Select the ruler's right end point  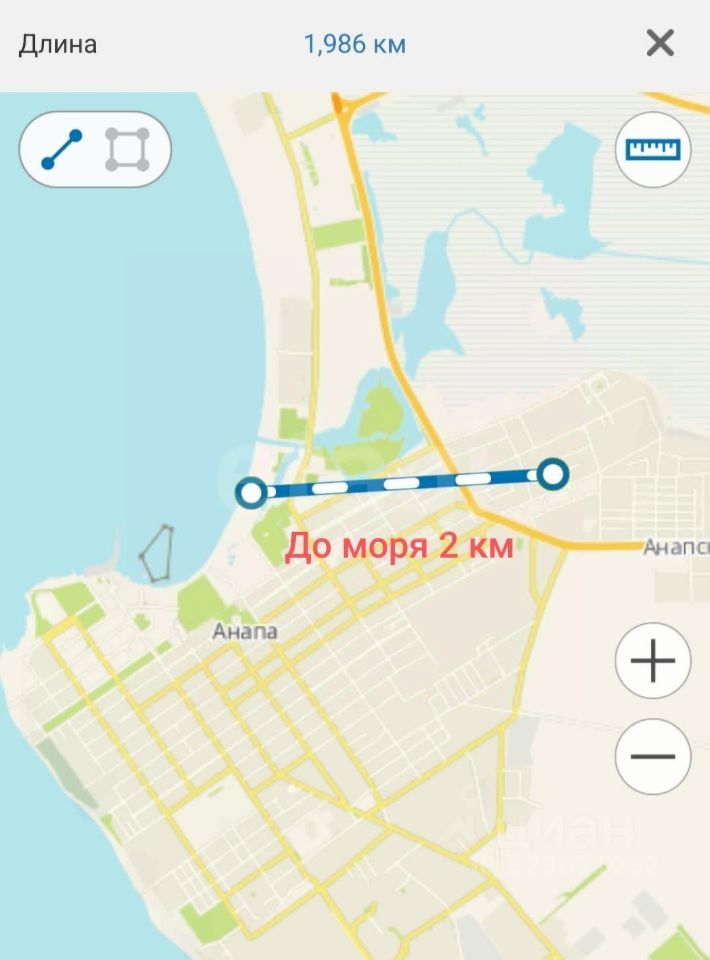point(553,474)
